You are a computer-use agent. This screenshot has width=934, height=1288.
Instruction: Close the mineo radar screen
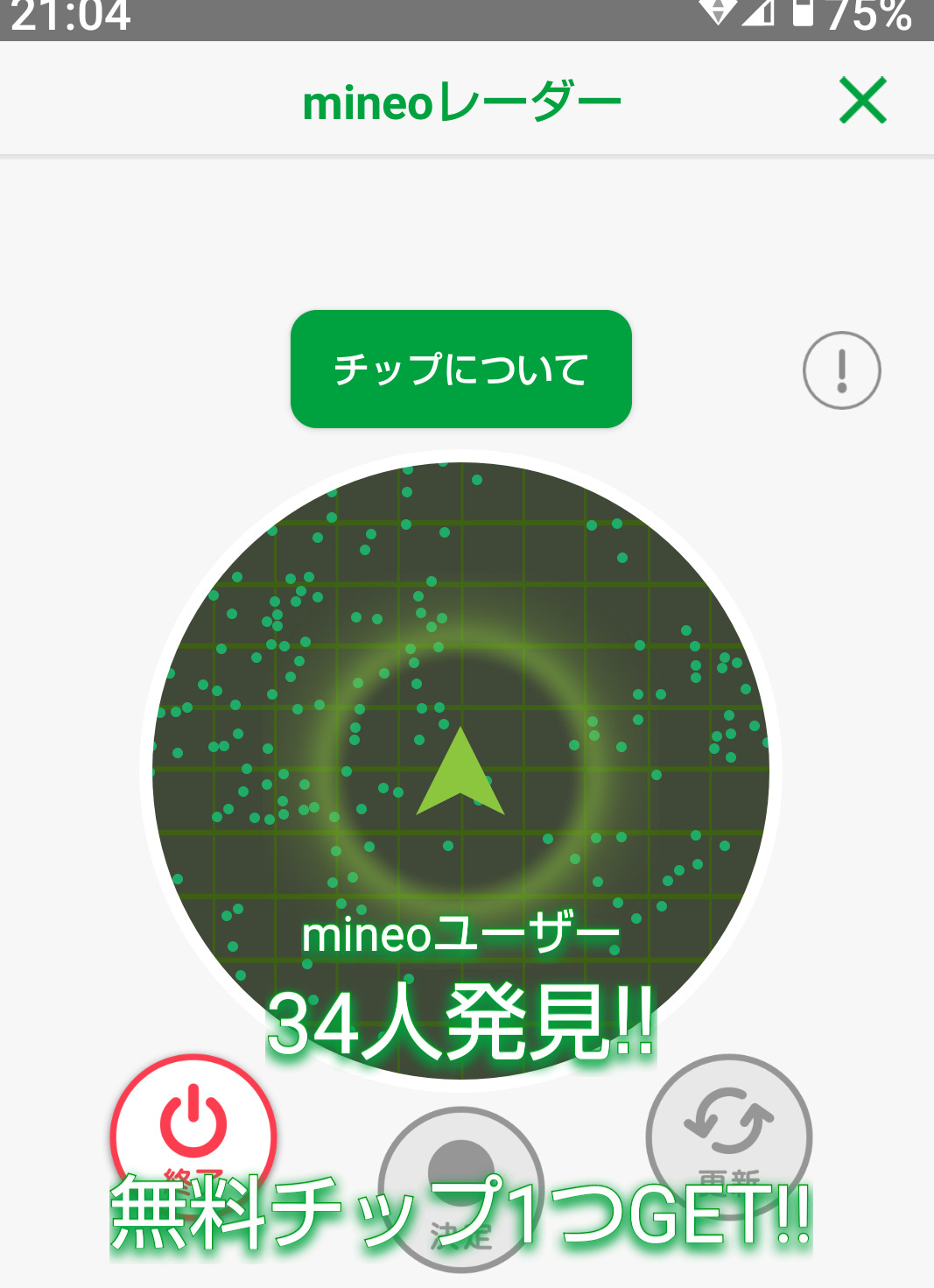pos(862,101)
